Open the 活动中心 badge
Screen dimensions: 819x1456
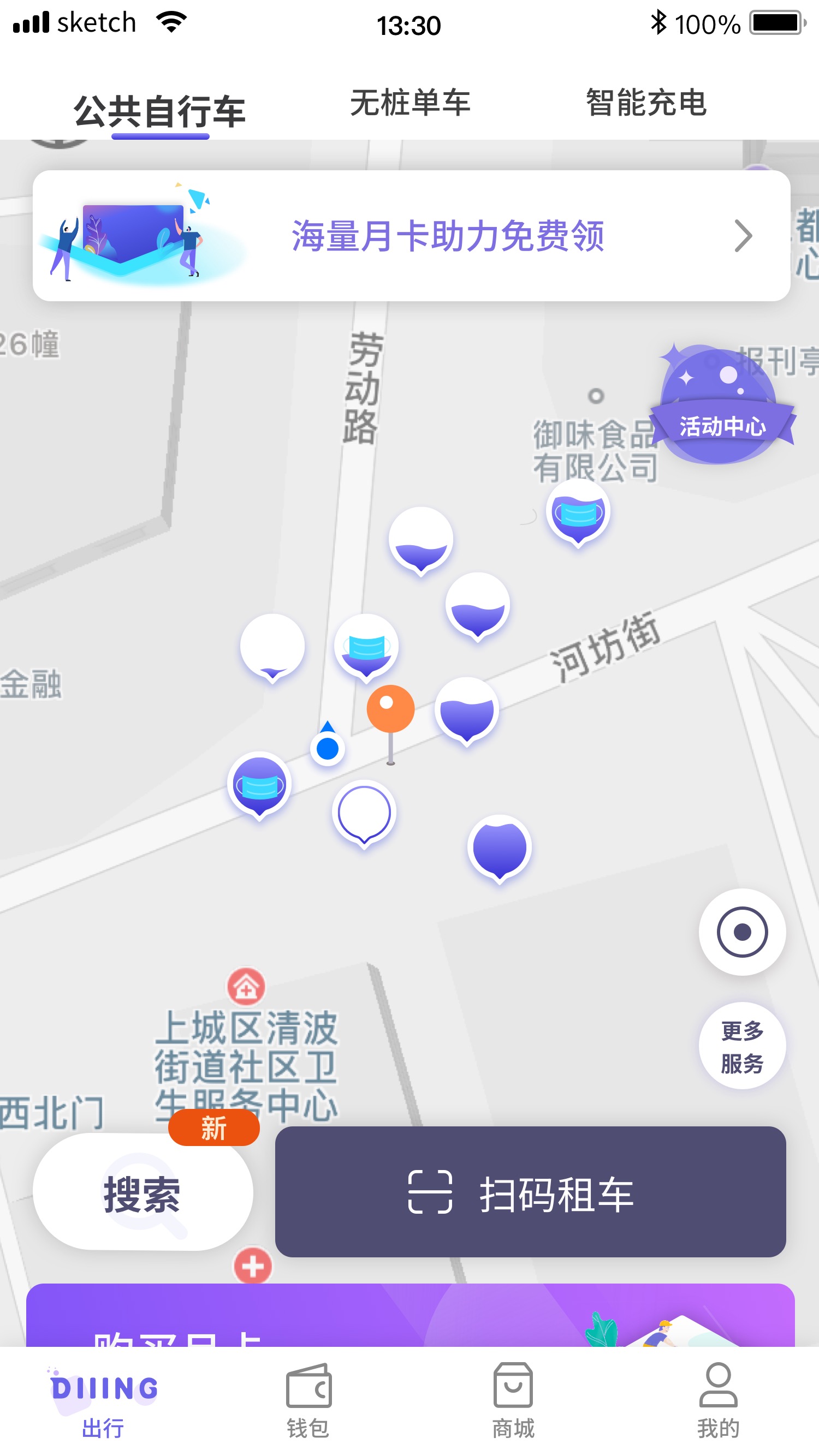pos(722,406)
